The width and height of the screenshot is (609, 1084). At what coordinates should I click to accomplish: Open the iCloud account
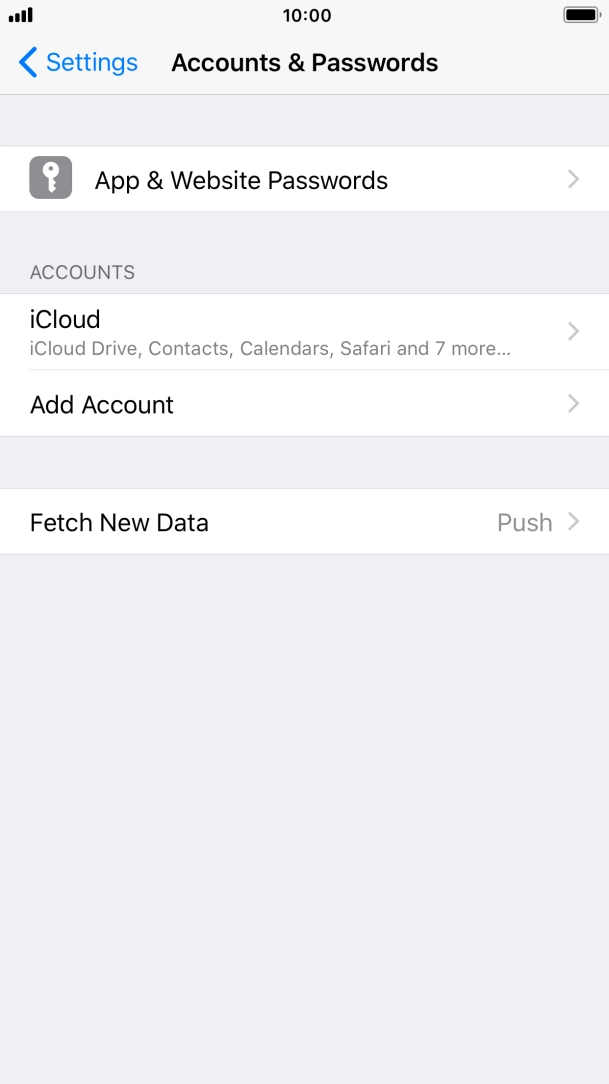coord(304,332)
